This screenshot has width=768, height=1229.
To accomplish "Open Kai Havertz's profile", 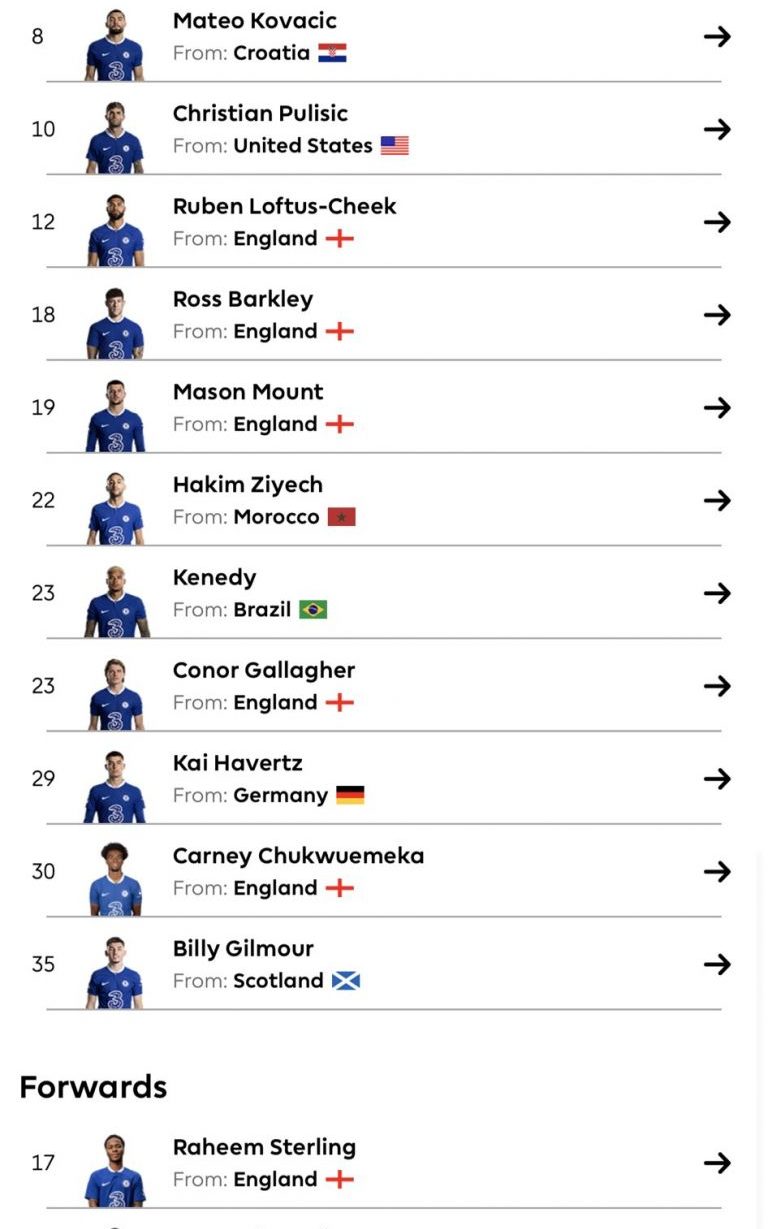I will tap(384, 779).
